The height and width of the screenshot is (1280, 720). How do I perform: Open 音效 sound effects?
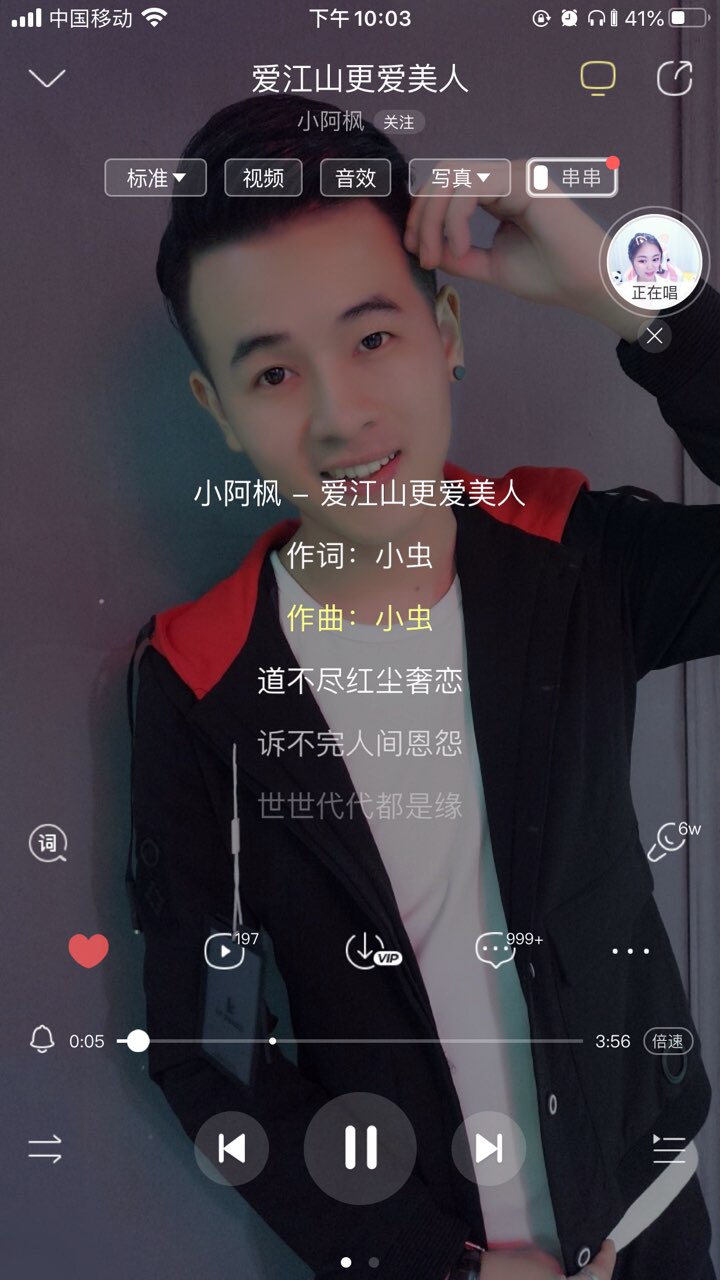point(355,178)
